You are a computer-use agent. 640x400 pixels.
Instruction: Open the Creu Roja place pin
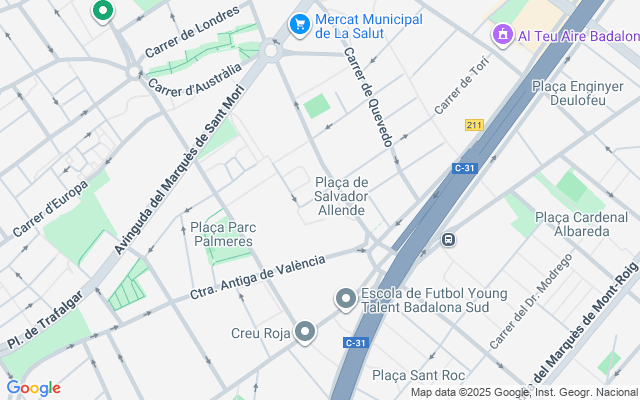click(x=306, y=331)
